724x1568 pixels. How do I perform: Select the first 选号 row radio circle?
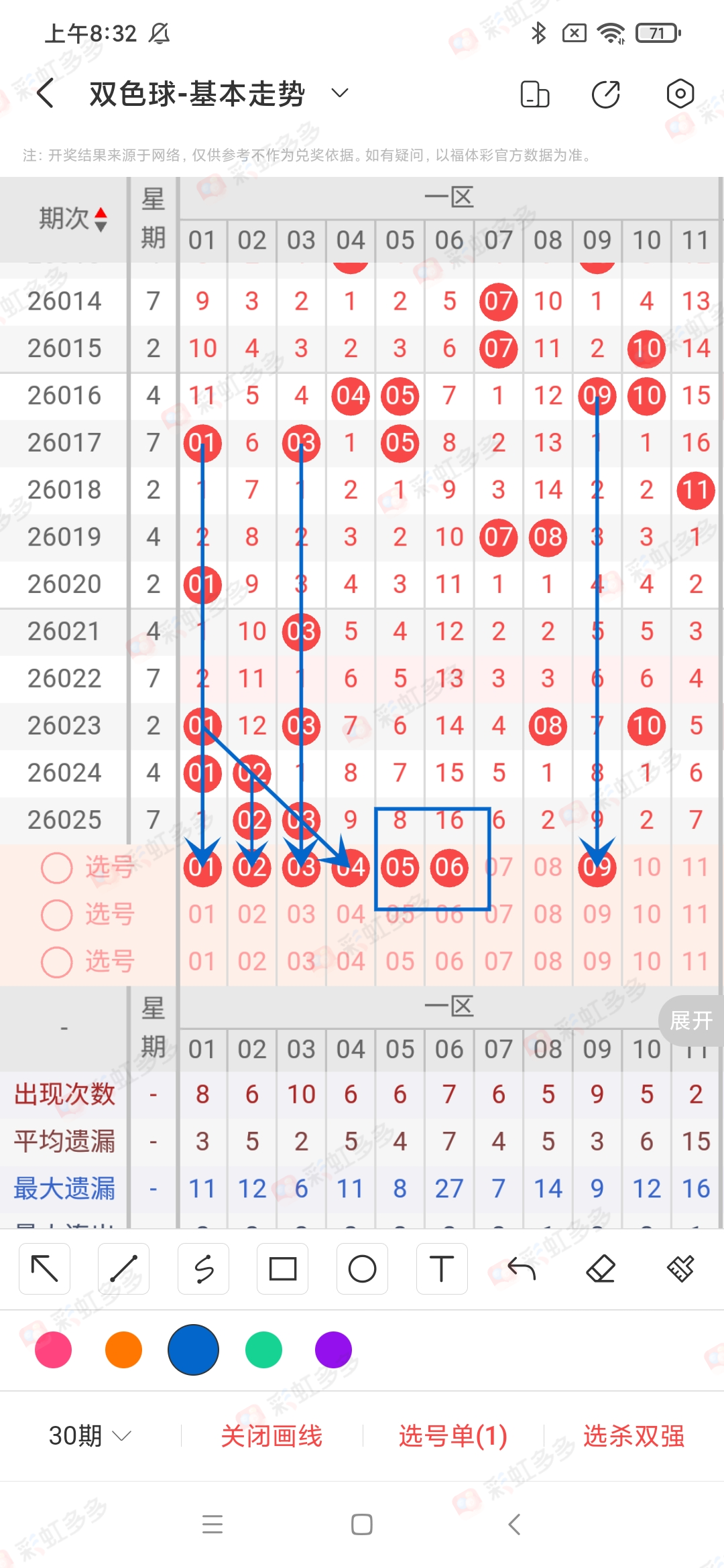coord(56,867)
